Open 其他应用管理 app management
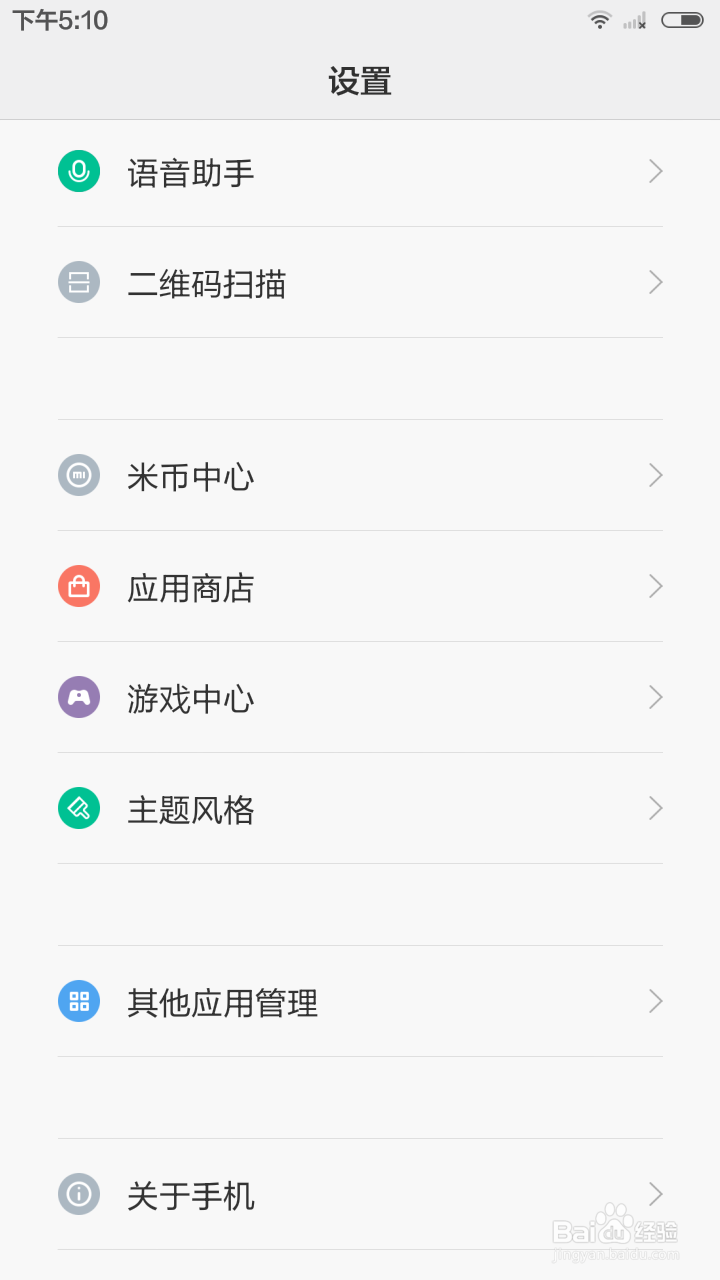Image resolution: width=720 pixels, height=1280 pixels. pos(360,1002)
